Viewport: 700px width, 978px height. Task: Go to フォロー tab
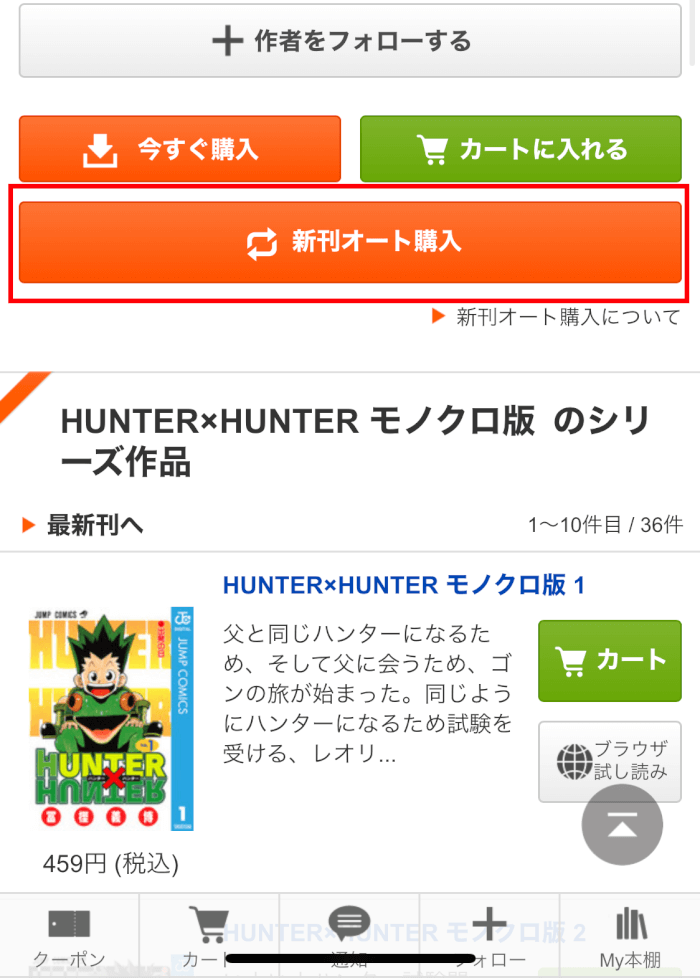point(489,936)
